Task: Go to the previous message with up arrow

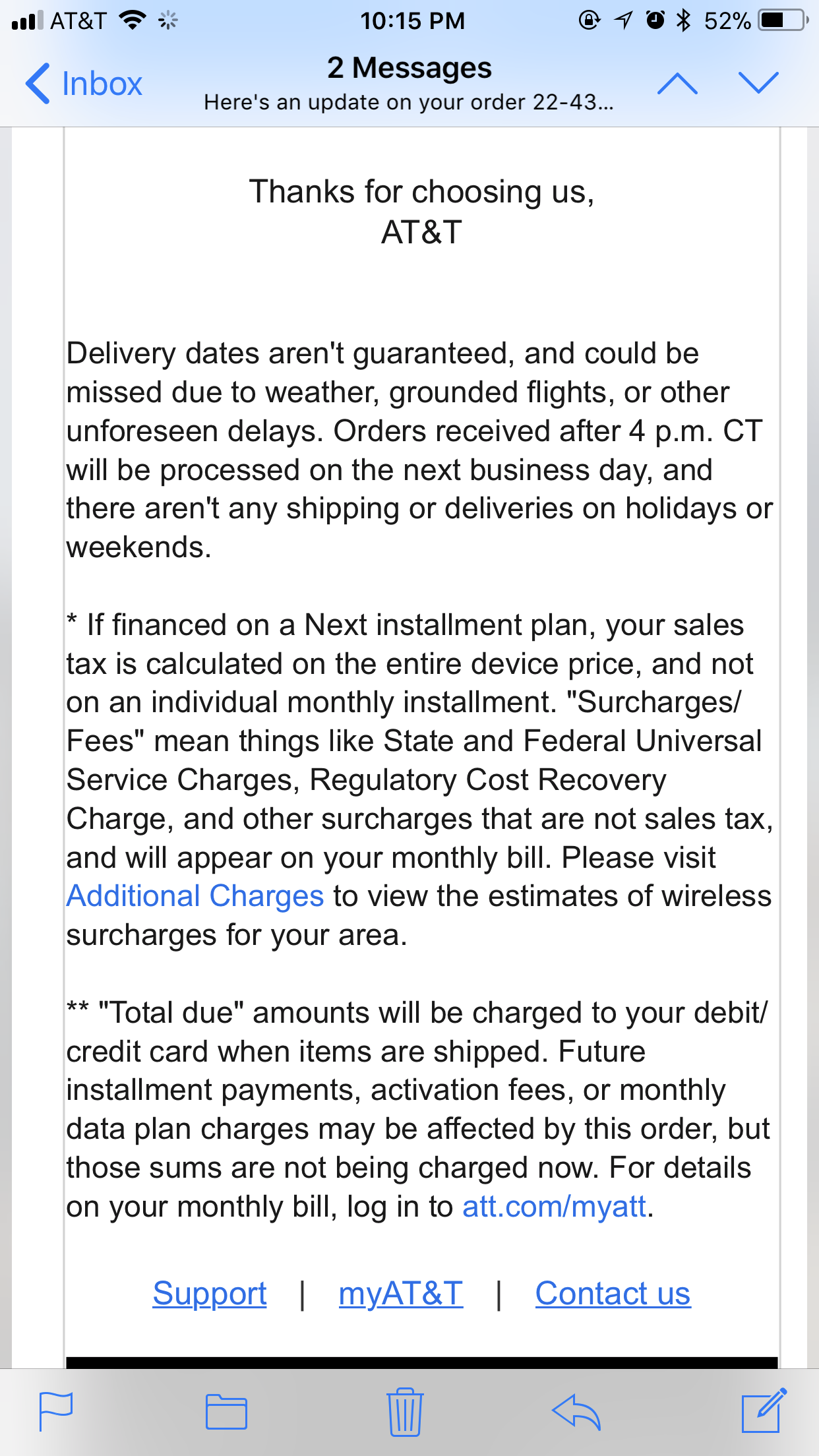Action: coord(677,83)
